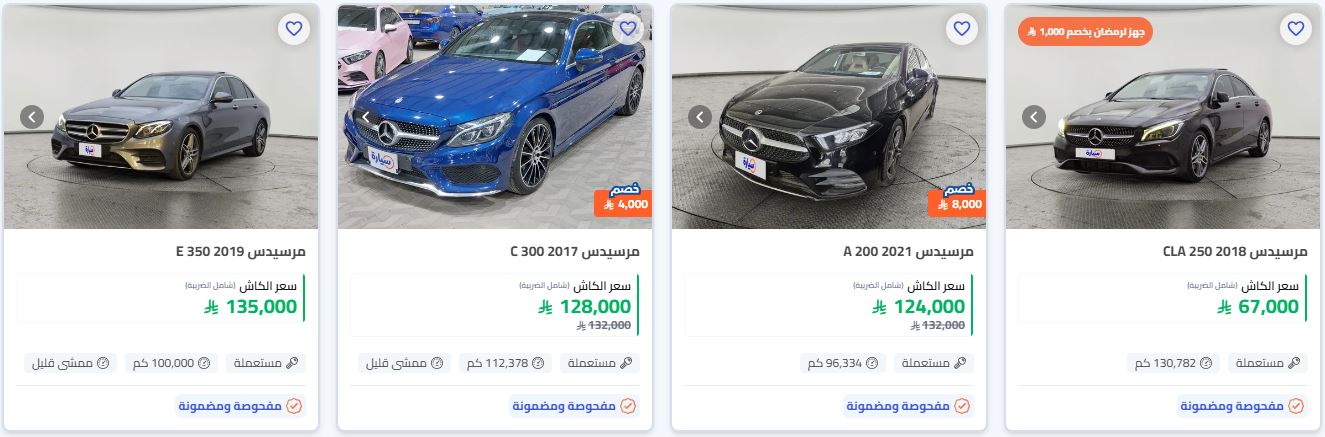Viewport: 1325px width, 437px height.
Task: Favorite the Mercedes A 200 2021 listing
Action: coord(961,29)
